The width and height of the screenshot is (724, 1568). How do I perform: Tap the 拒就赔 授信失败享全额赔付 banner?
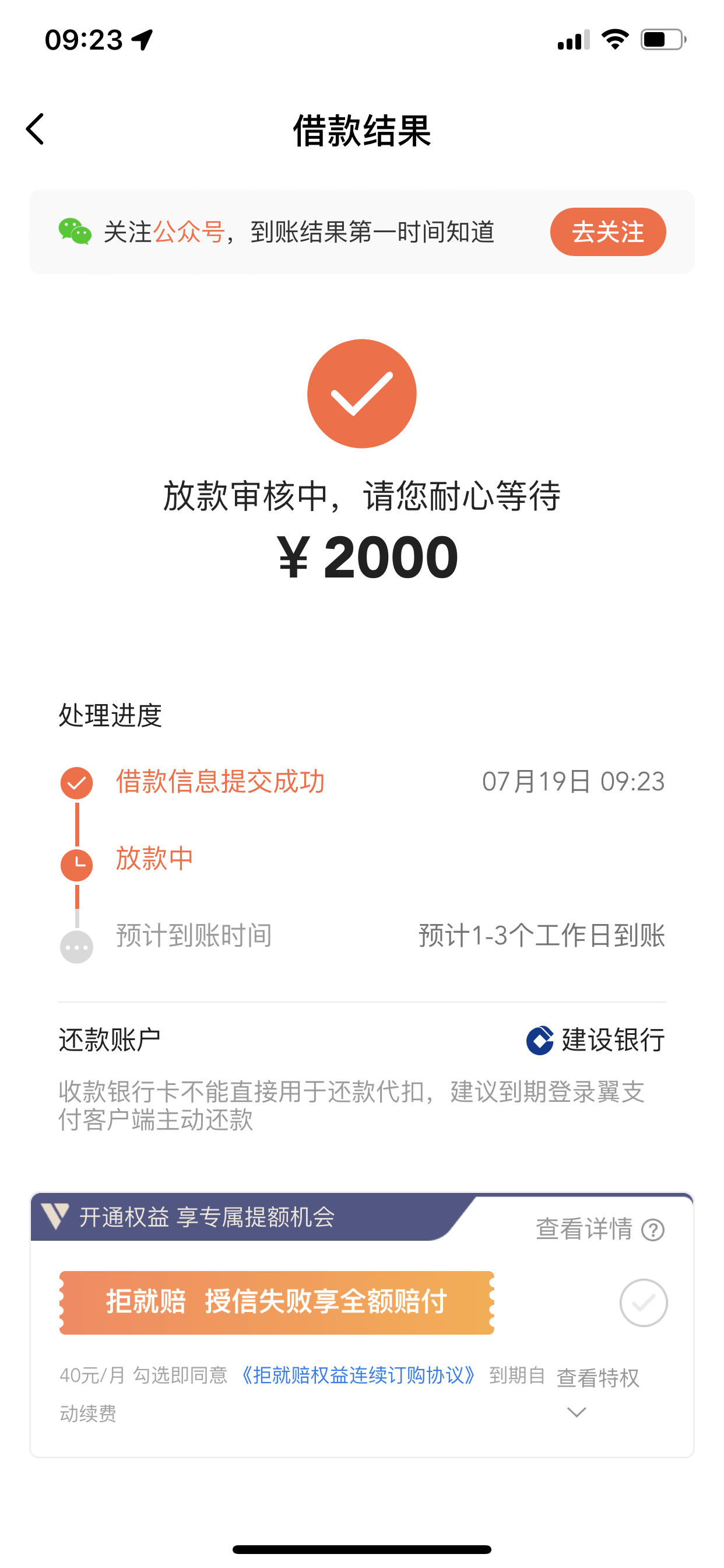point(277,1303)
